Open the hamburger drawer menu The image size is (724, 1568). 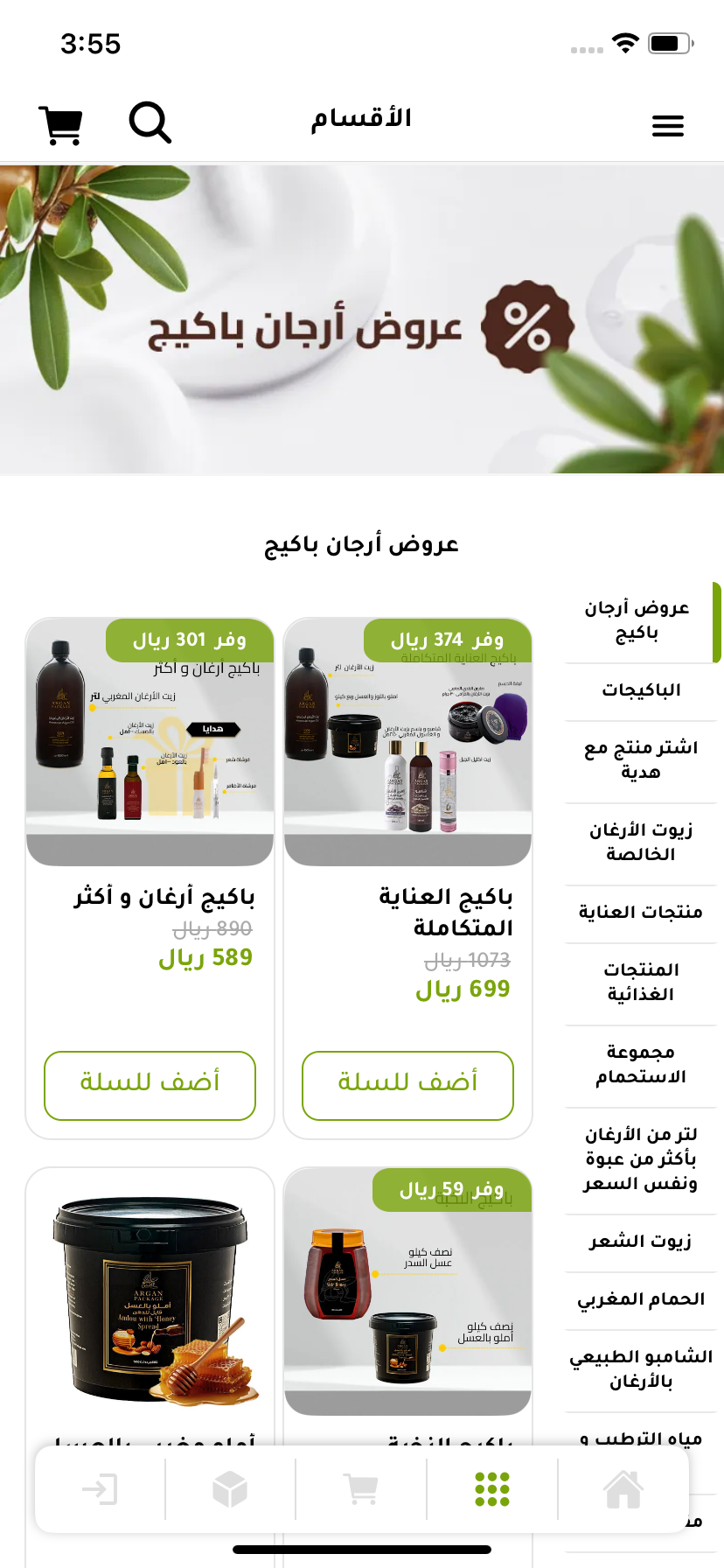coord(667,126)
